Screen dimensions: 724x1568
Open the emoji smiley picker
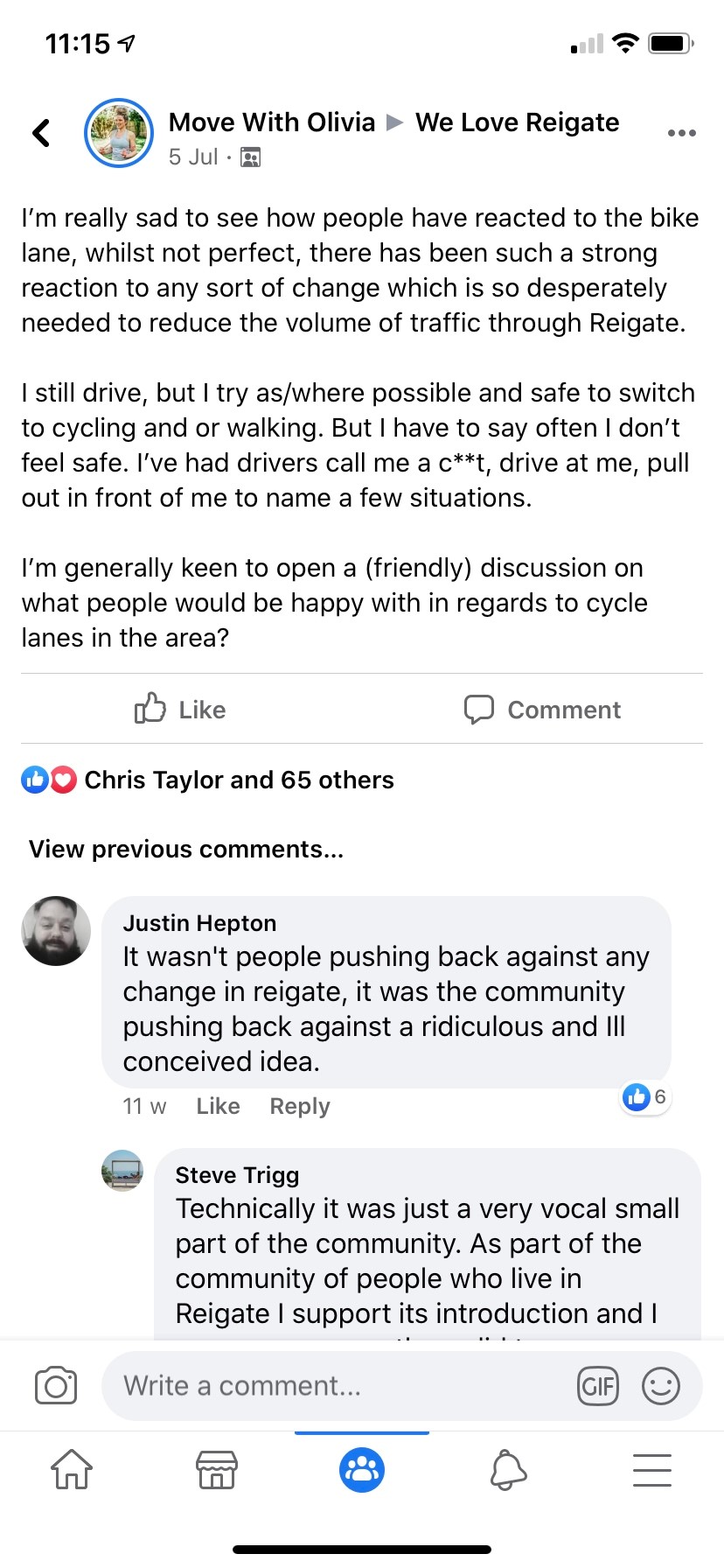(x=661, y=1386)
